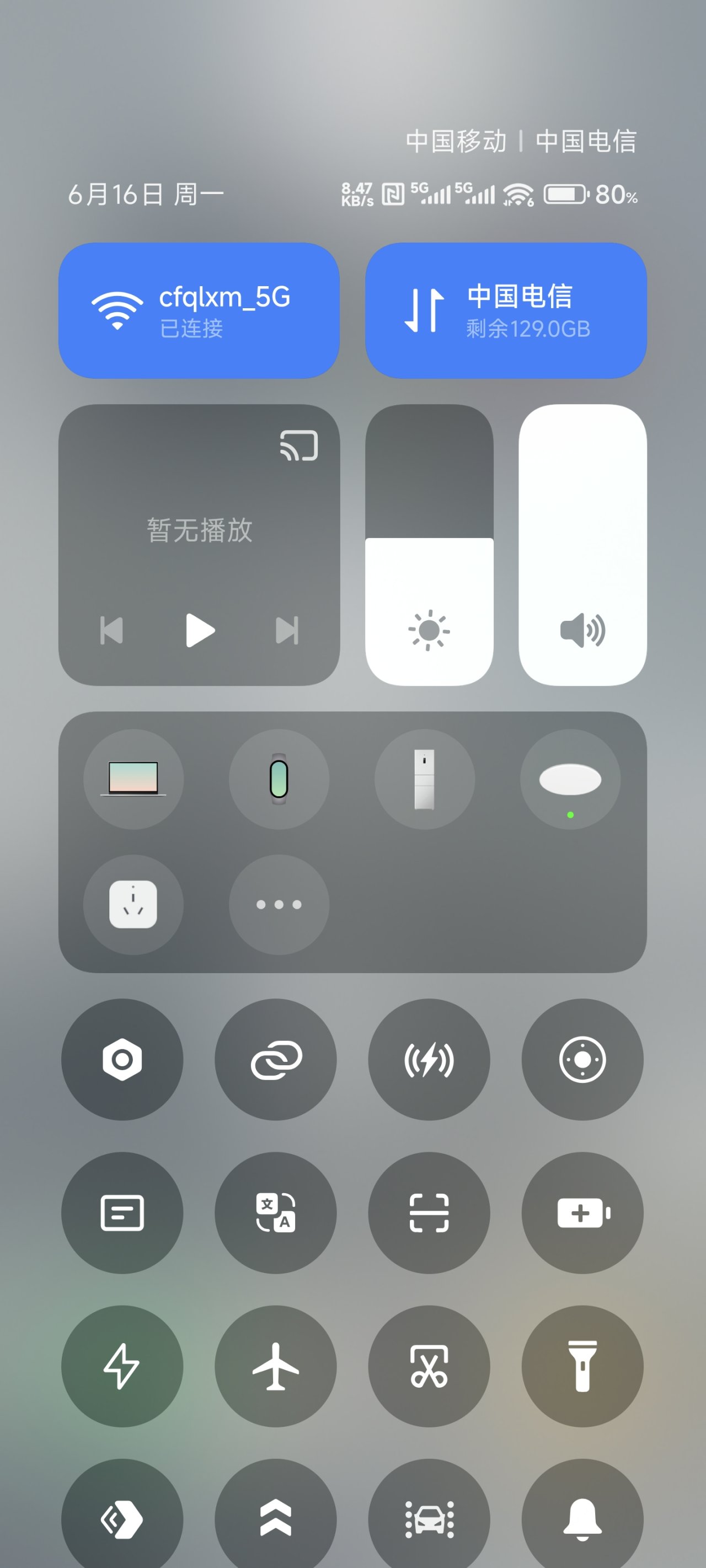Image resolution: width=706 pixels, height=1568 pixels.
Task: Toggle the translate quick tile
Action: 275,1213
